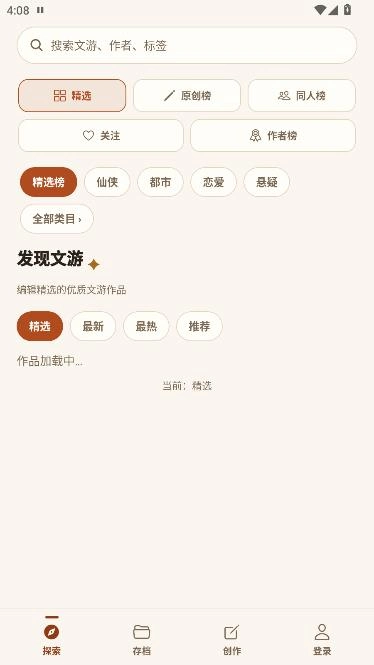374x665 pixels.
Task: Select the 精选榜 category chip
Action: (49, 182)
